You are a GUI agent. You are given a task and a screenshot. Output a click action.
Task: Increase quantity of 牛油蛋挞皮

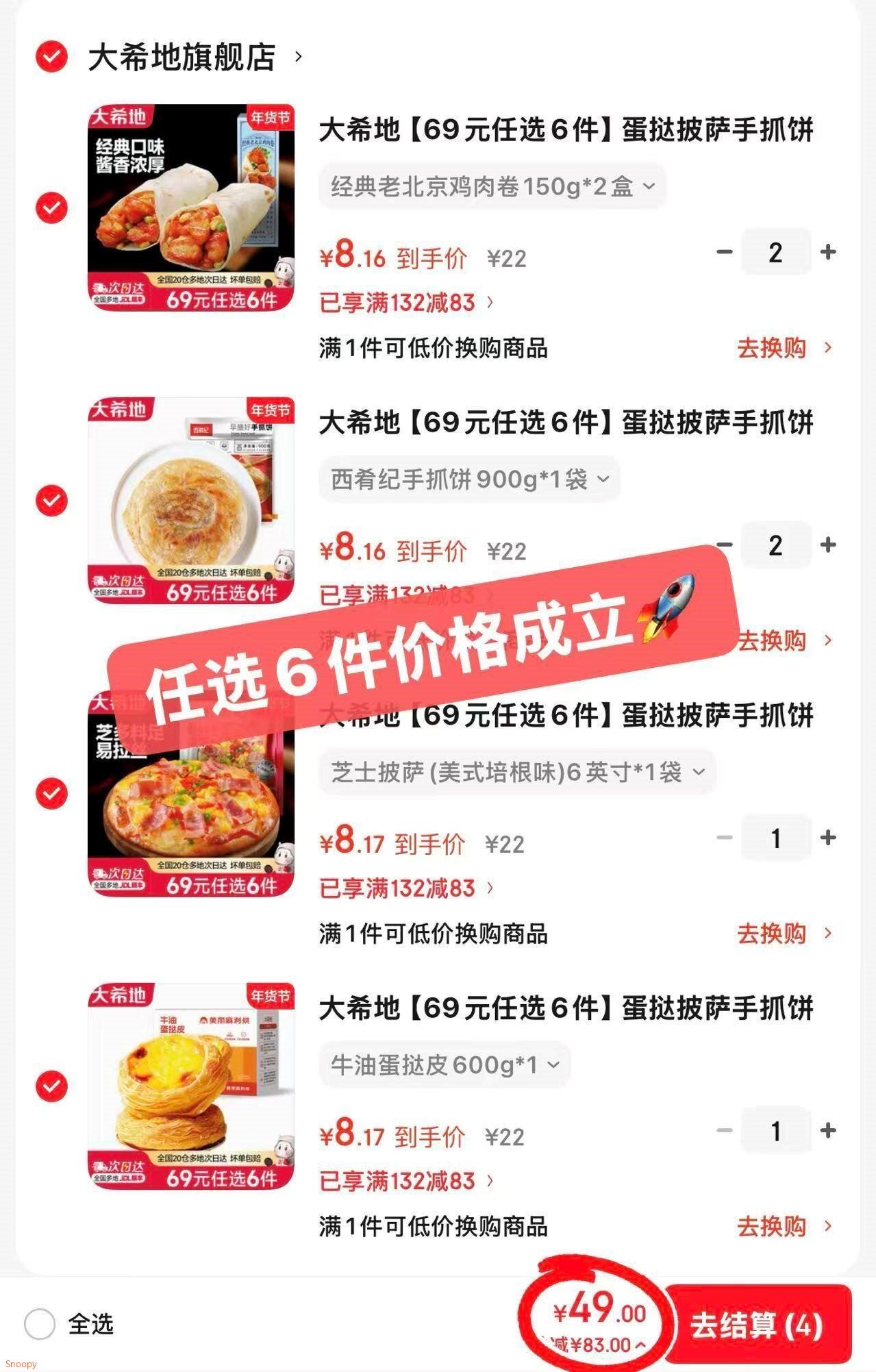click(x=828, y=1130)
